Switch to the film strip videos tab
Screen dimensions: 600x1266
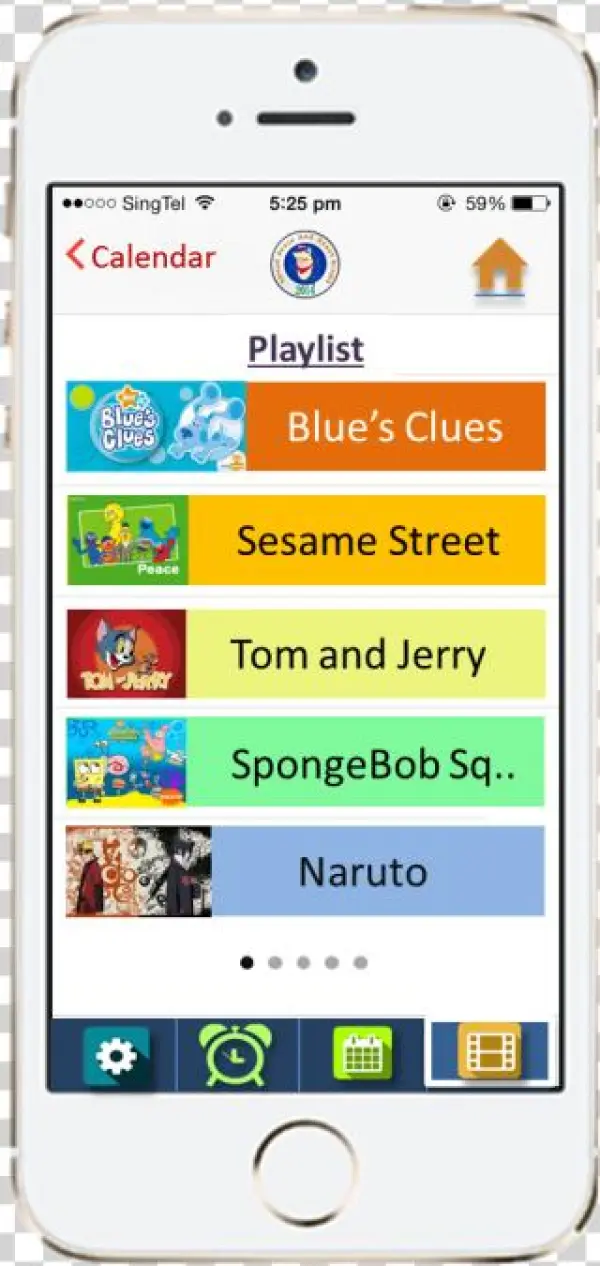490,1051
